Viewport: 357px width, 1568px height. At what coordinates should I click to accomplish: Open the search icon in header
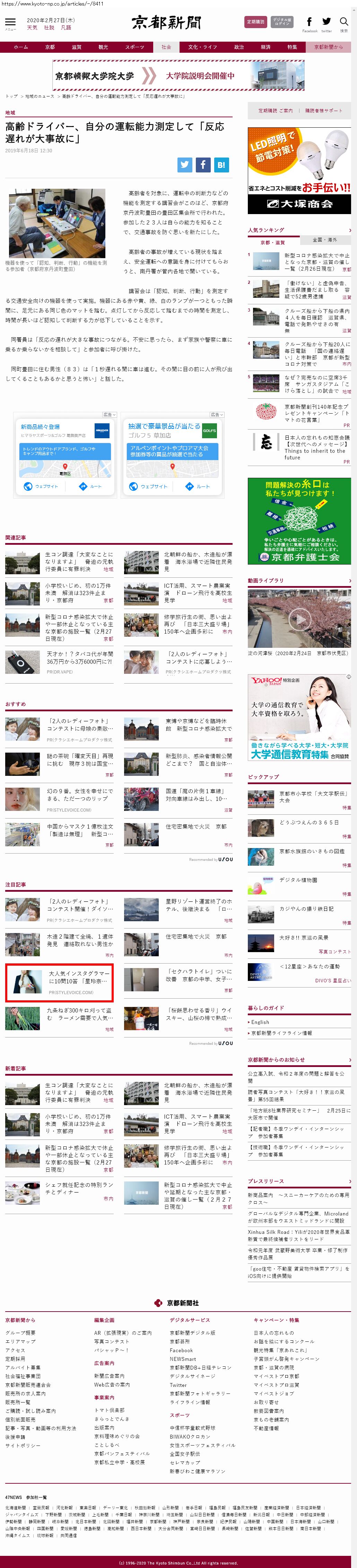coord(343,23)
